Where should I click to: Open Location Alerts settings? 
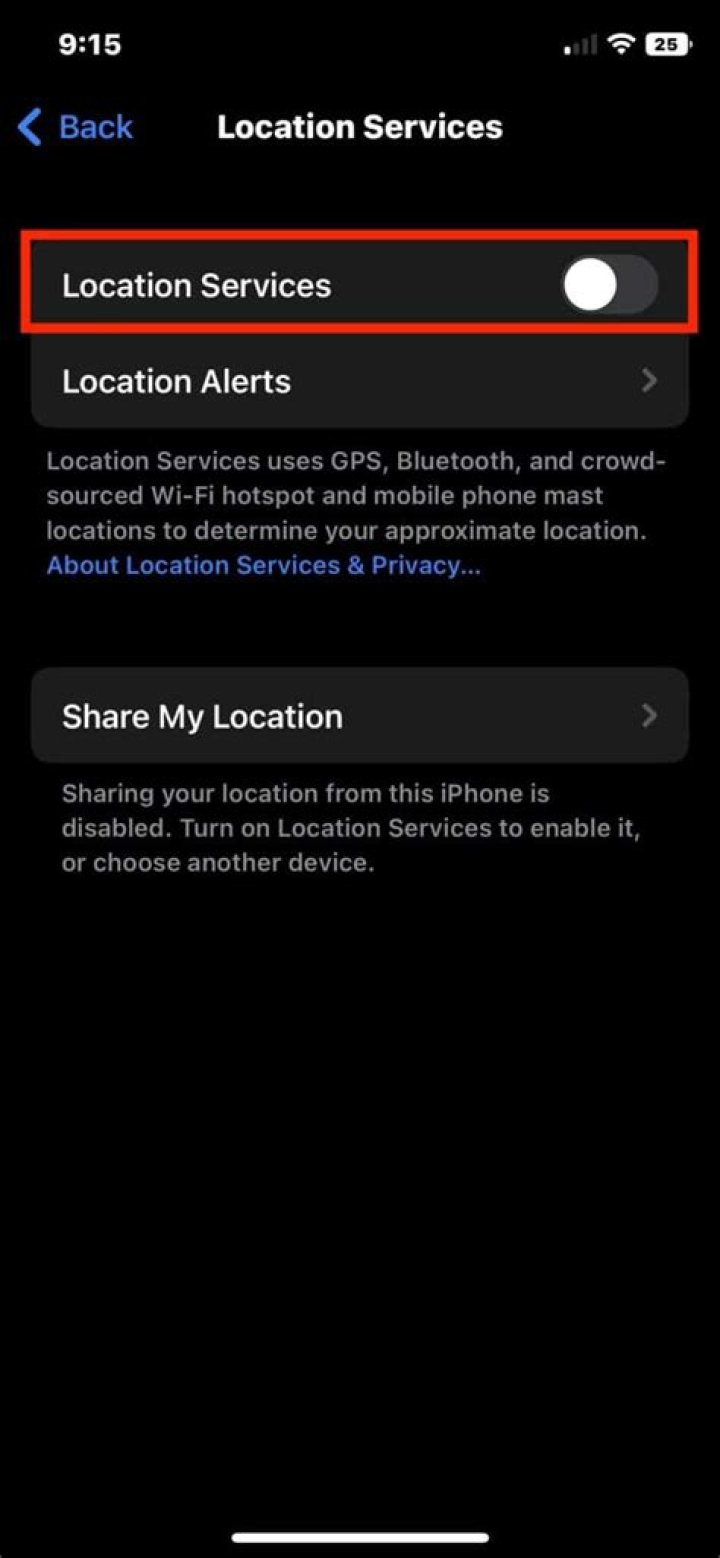pyautogui.click(x=360, y=381)
